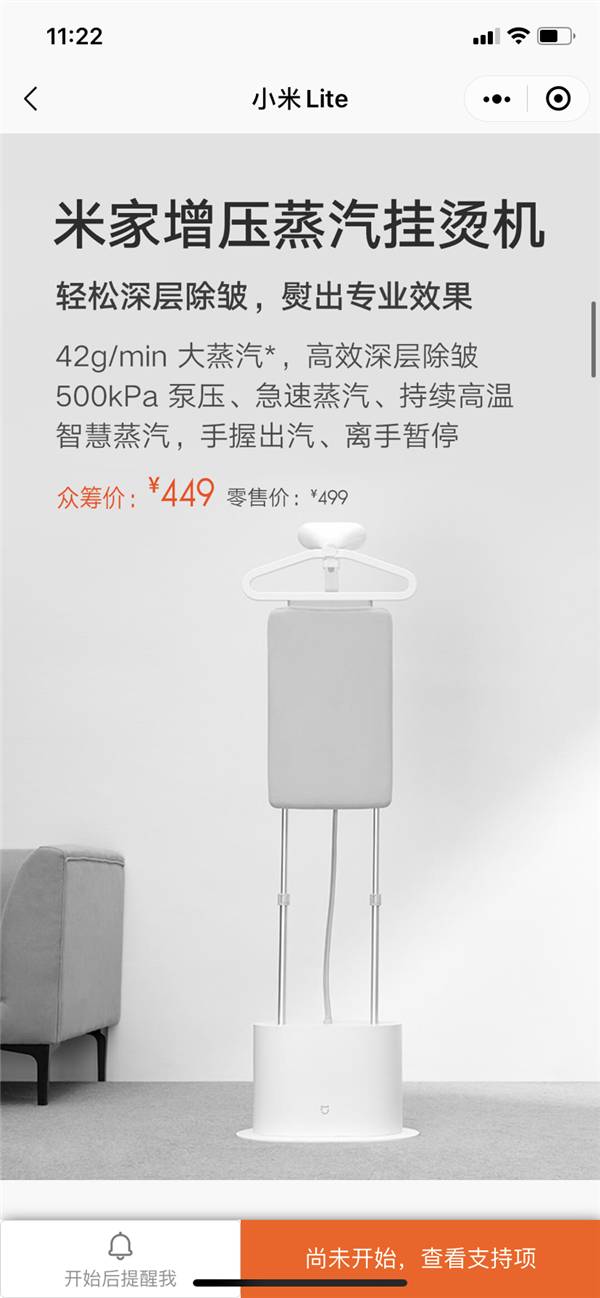Go back from the 小米 Lite page
Viewport: 600px width, 1298px height.
pyautogui.click(x=31, y=99)
